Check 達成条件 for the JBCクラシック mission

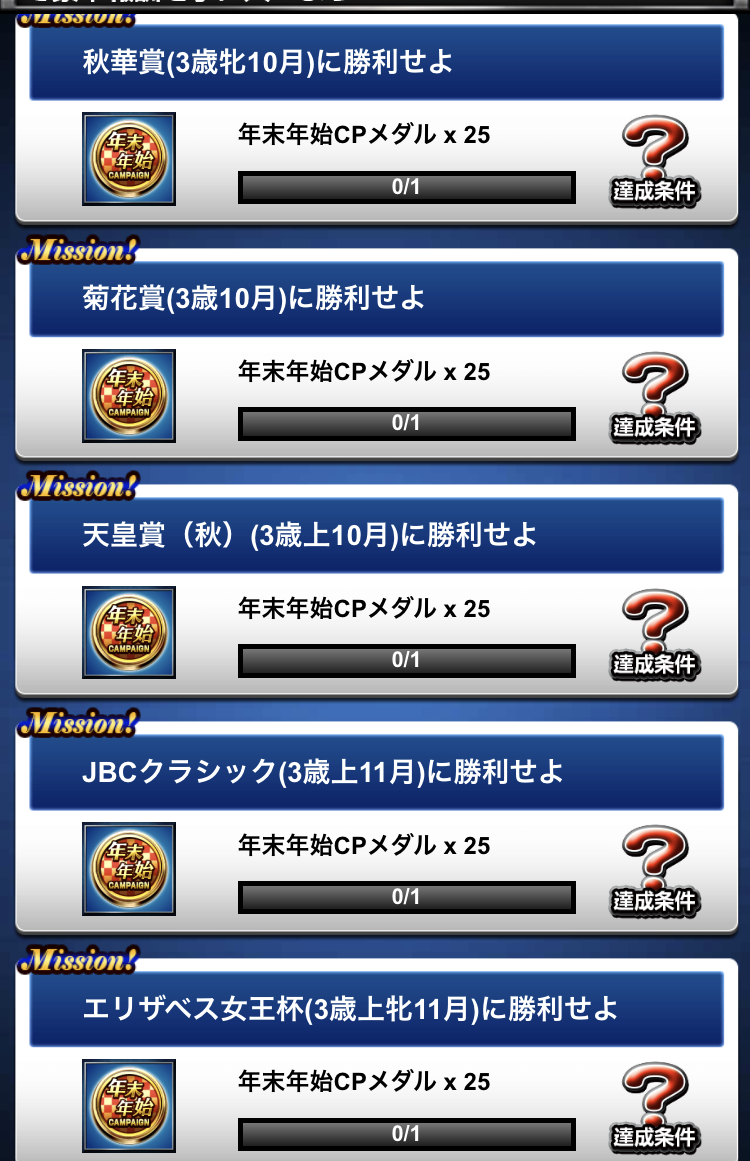[x=655, y=871]
